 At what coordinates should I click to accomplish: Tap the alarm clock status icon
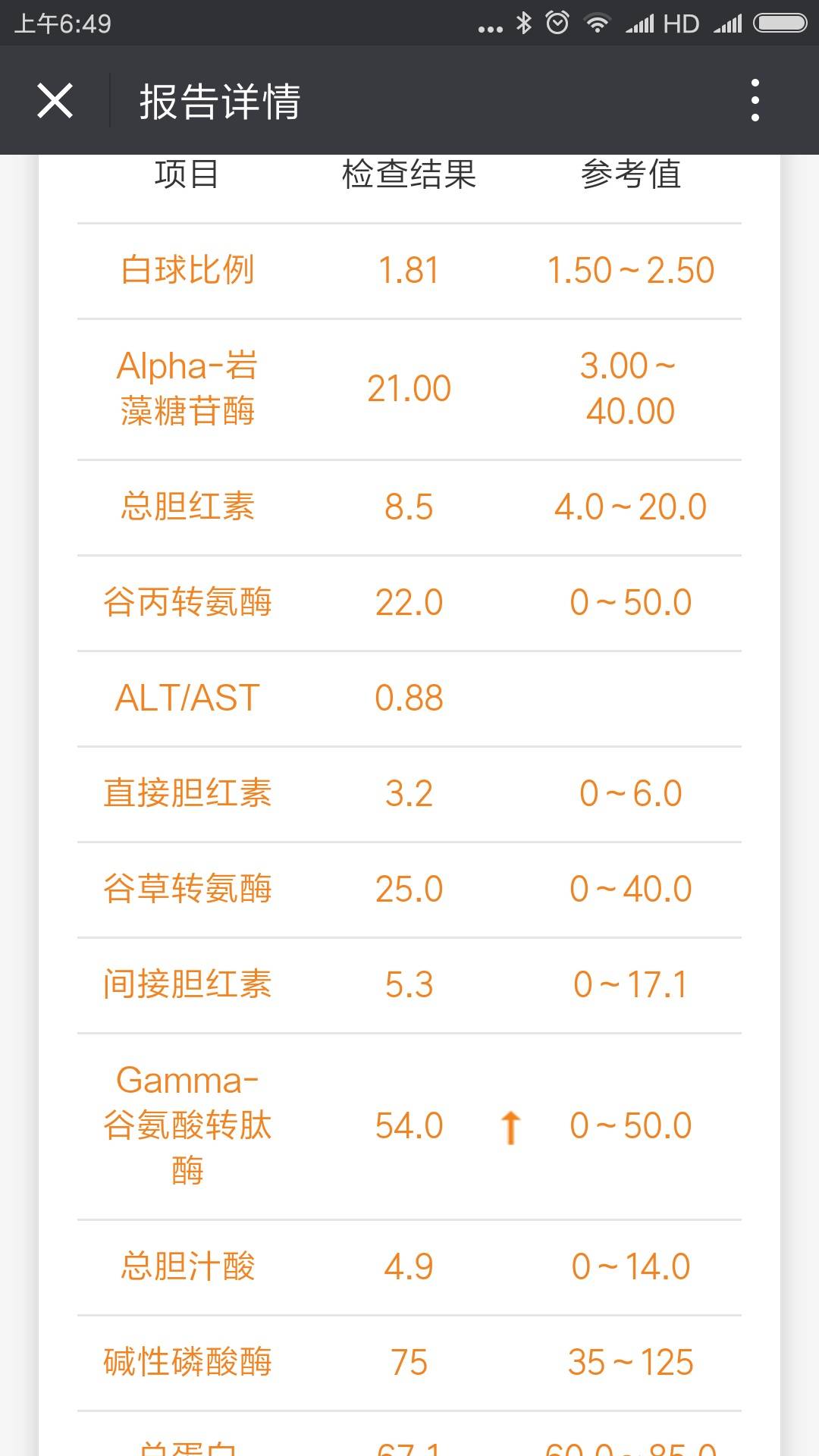[557, 24]
